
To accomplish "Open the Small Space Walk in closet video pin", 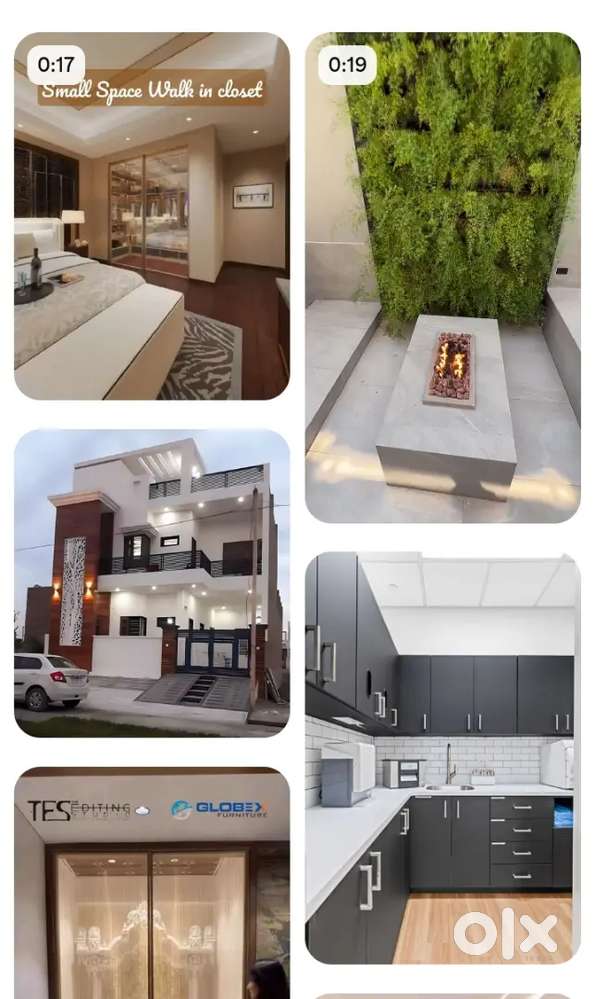I will 152,216.
